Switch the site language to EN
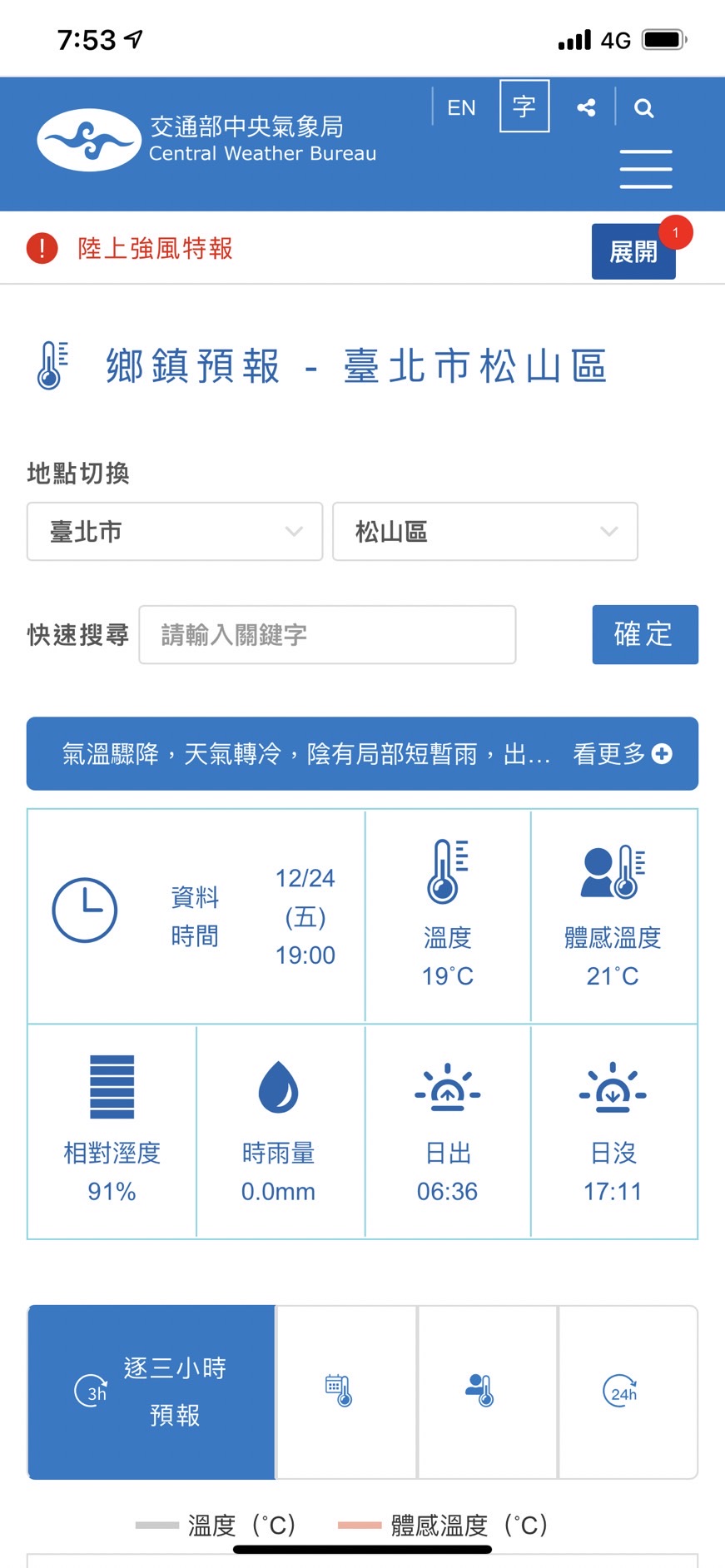The height and width of the screenshot is (1568, 725). 461,107
